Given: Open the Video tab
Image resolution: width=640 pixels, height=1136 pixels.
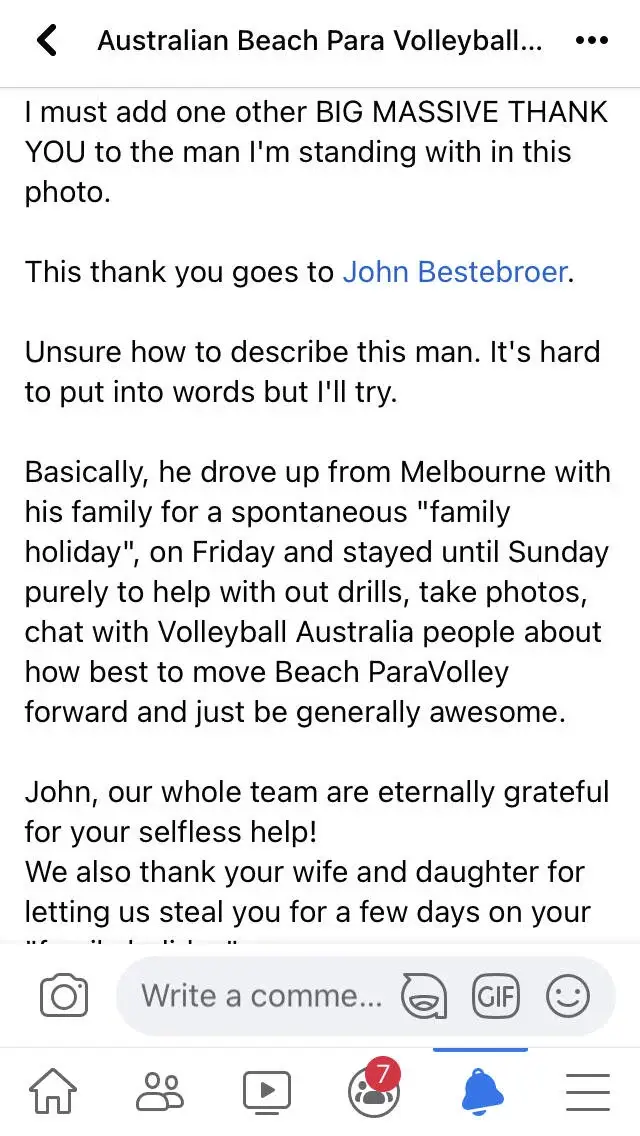Looking at the screenshot, I should point(266,1090).
